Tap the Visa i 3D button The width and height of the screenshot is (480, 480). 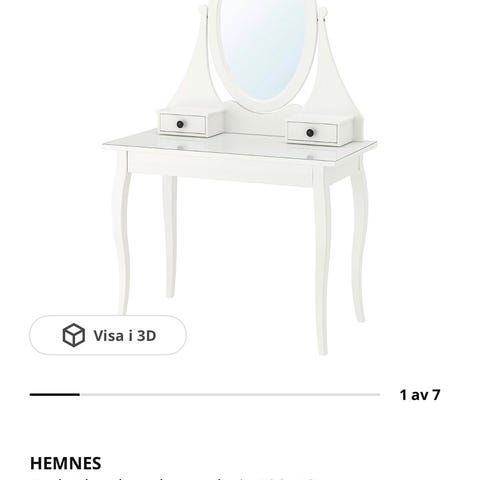tap(108, 335)
